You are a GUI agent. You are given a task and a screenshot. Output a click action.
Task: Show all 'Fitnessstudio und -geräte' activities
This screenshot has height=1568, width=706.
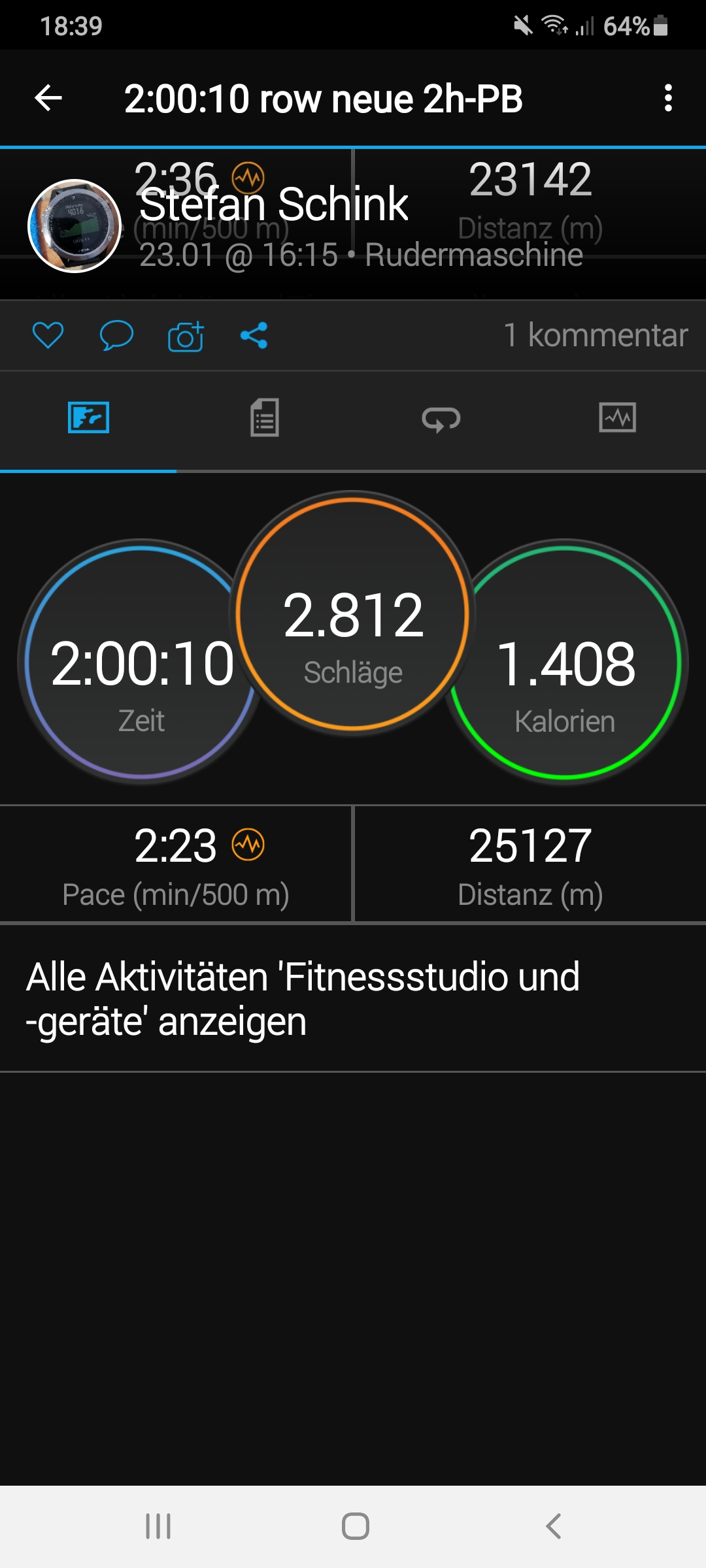303,998
